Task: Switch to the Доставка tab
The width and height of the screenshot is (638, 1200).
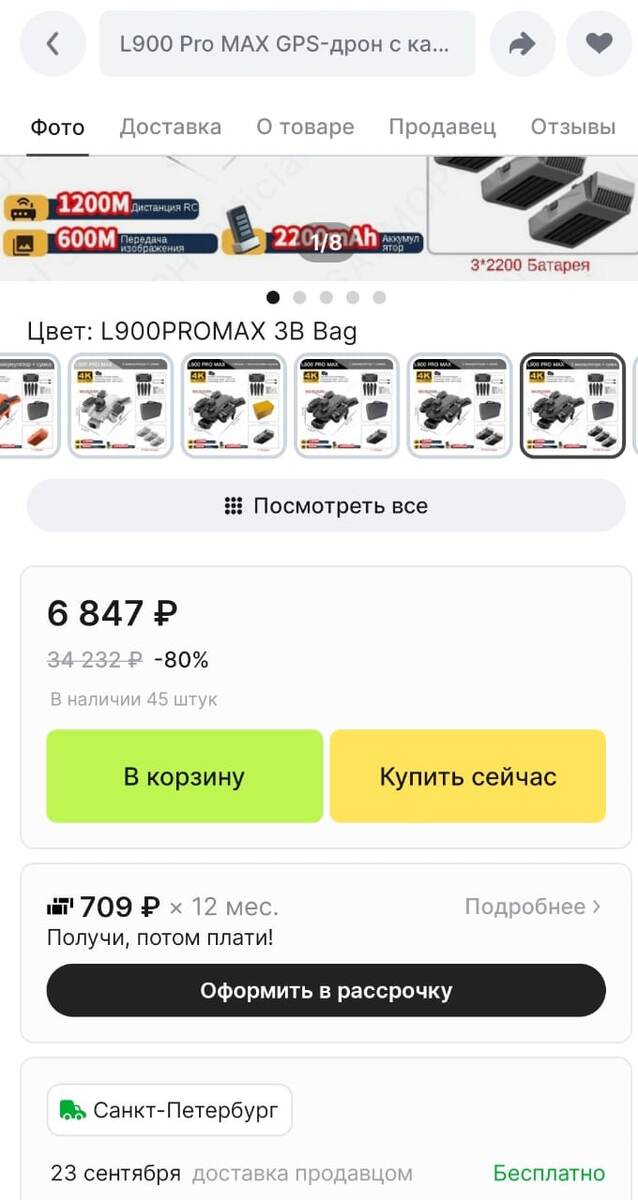Action: [x=170, y=127]
